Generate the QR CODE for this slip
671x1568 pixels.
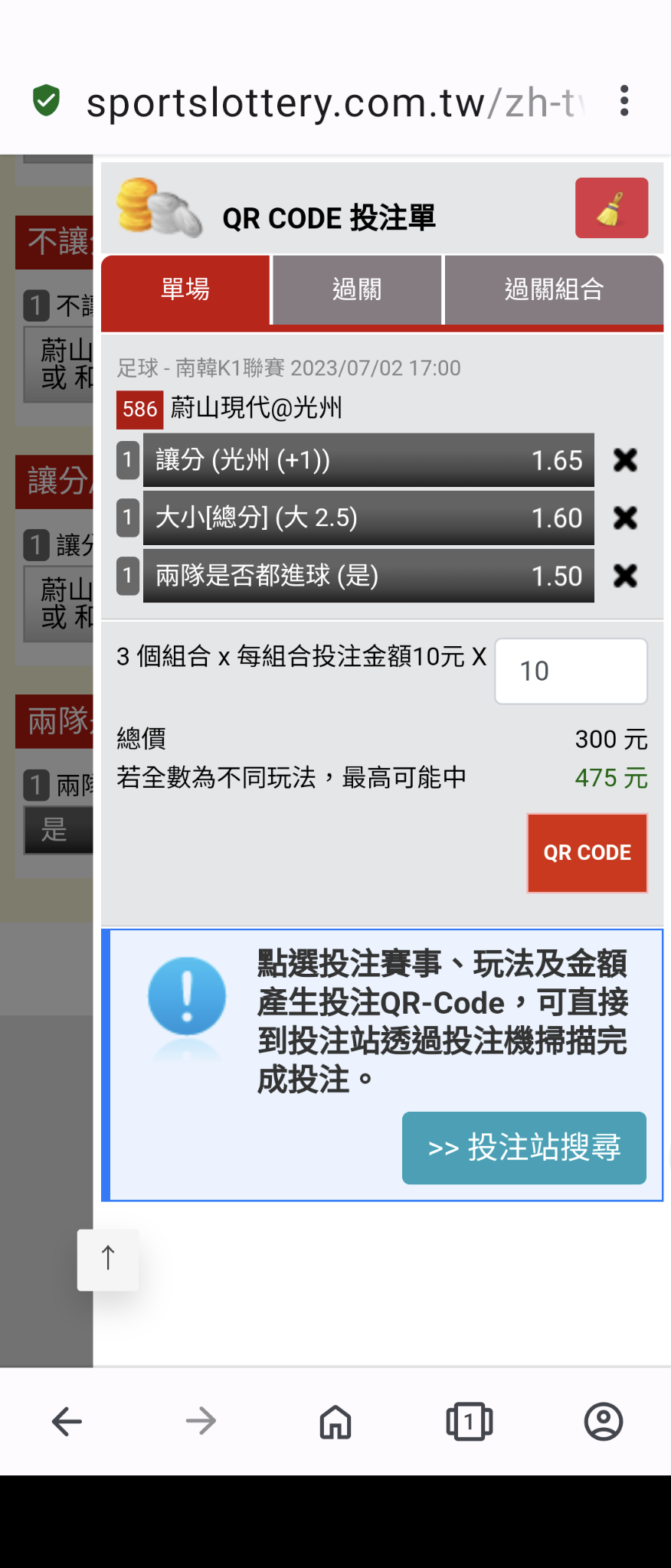pos(587,853)
